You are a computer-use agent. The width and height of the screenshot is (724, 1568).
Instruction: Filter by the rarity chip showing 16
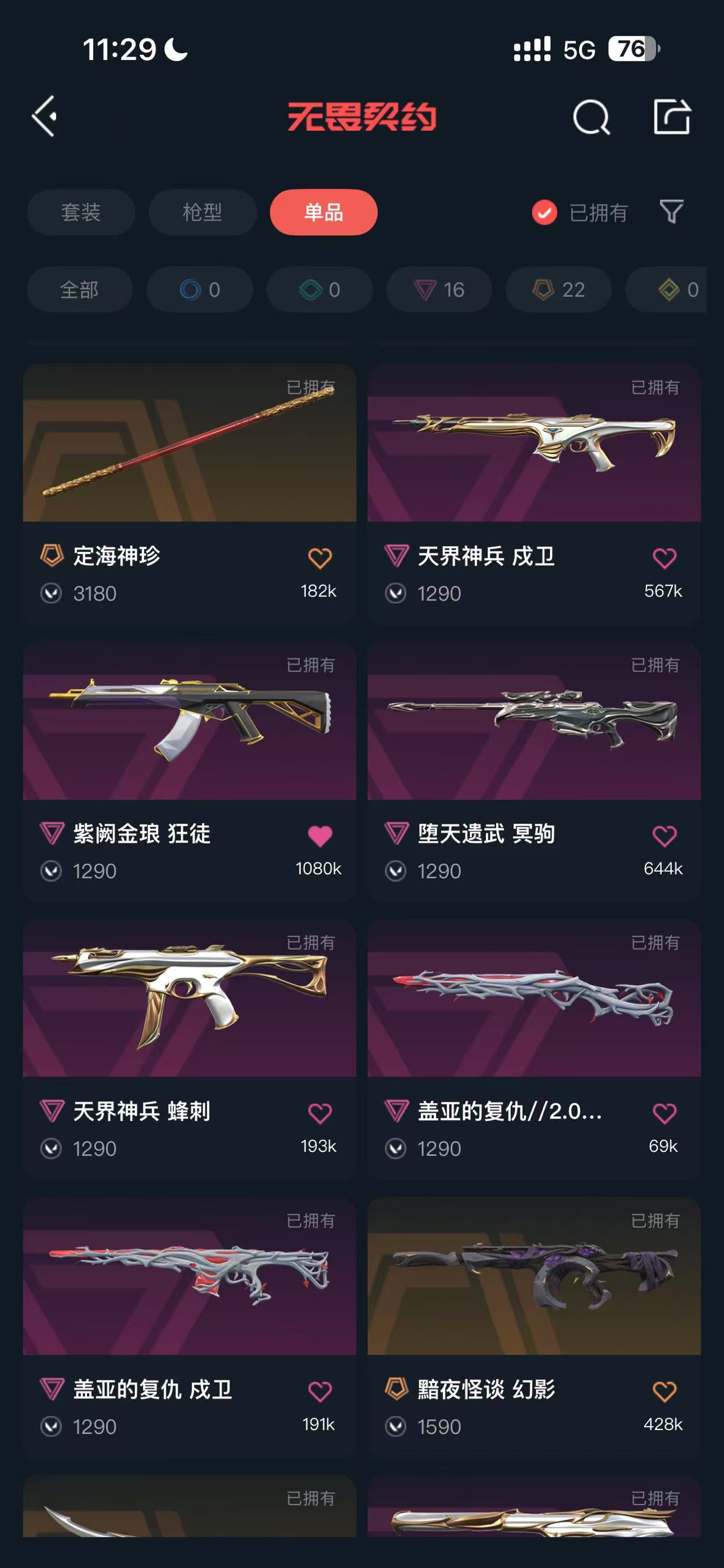439,290
